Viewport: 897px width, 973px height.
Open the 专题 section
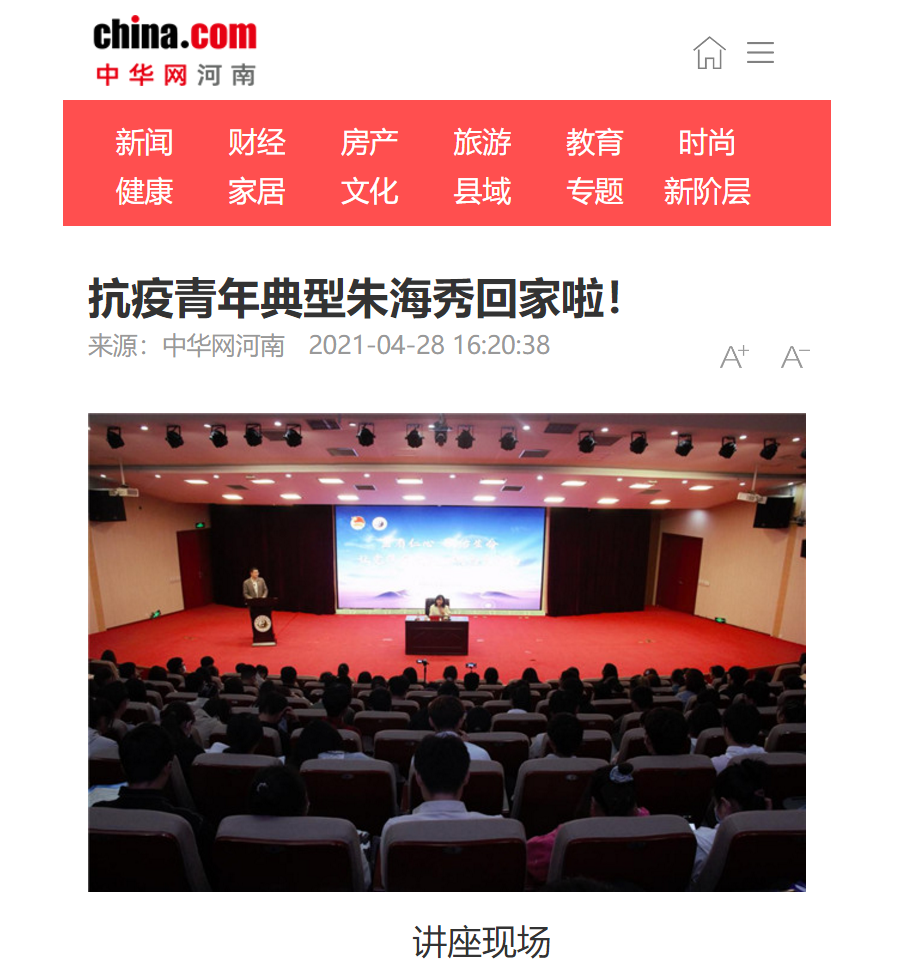point(594,191)
